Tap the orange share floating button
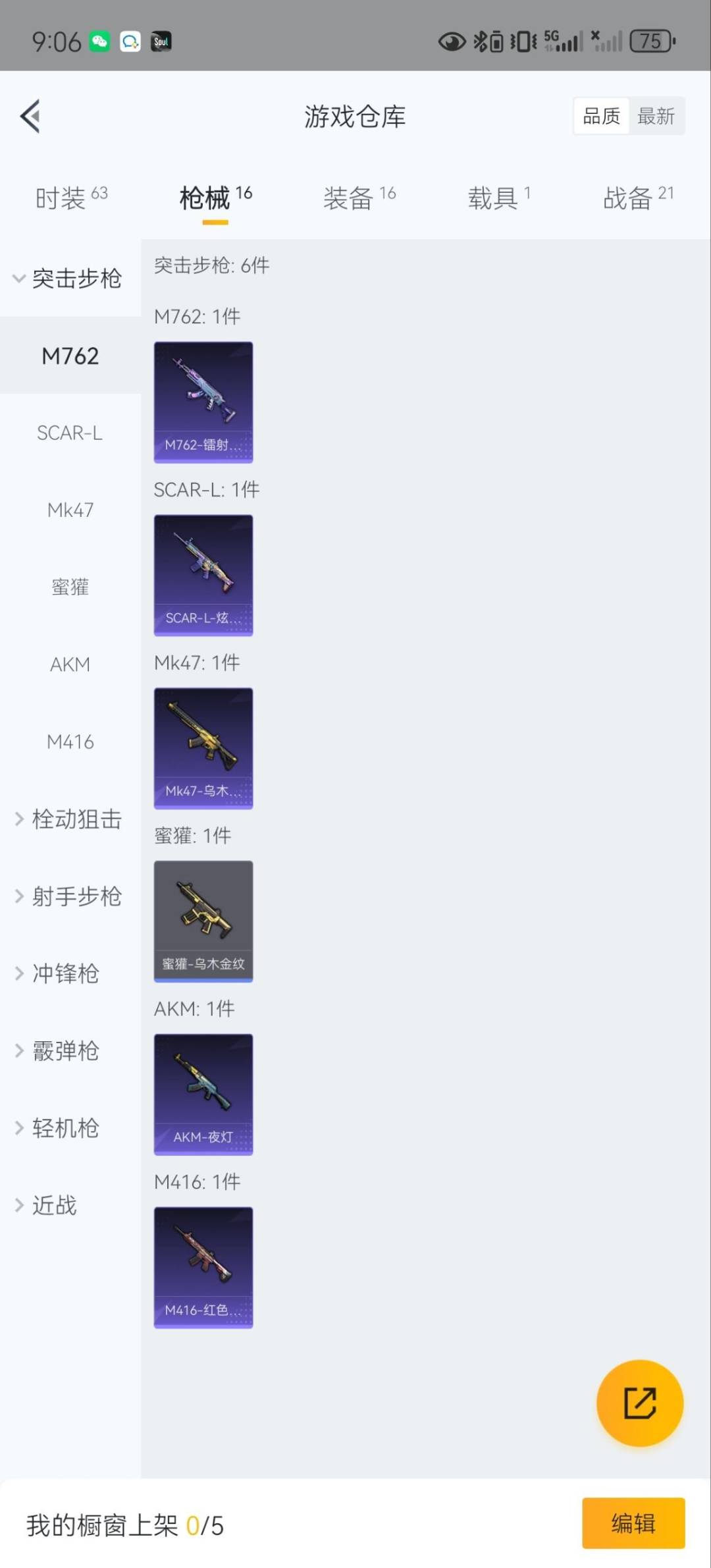 (639, 1403)
